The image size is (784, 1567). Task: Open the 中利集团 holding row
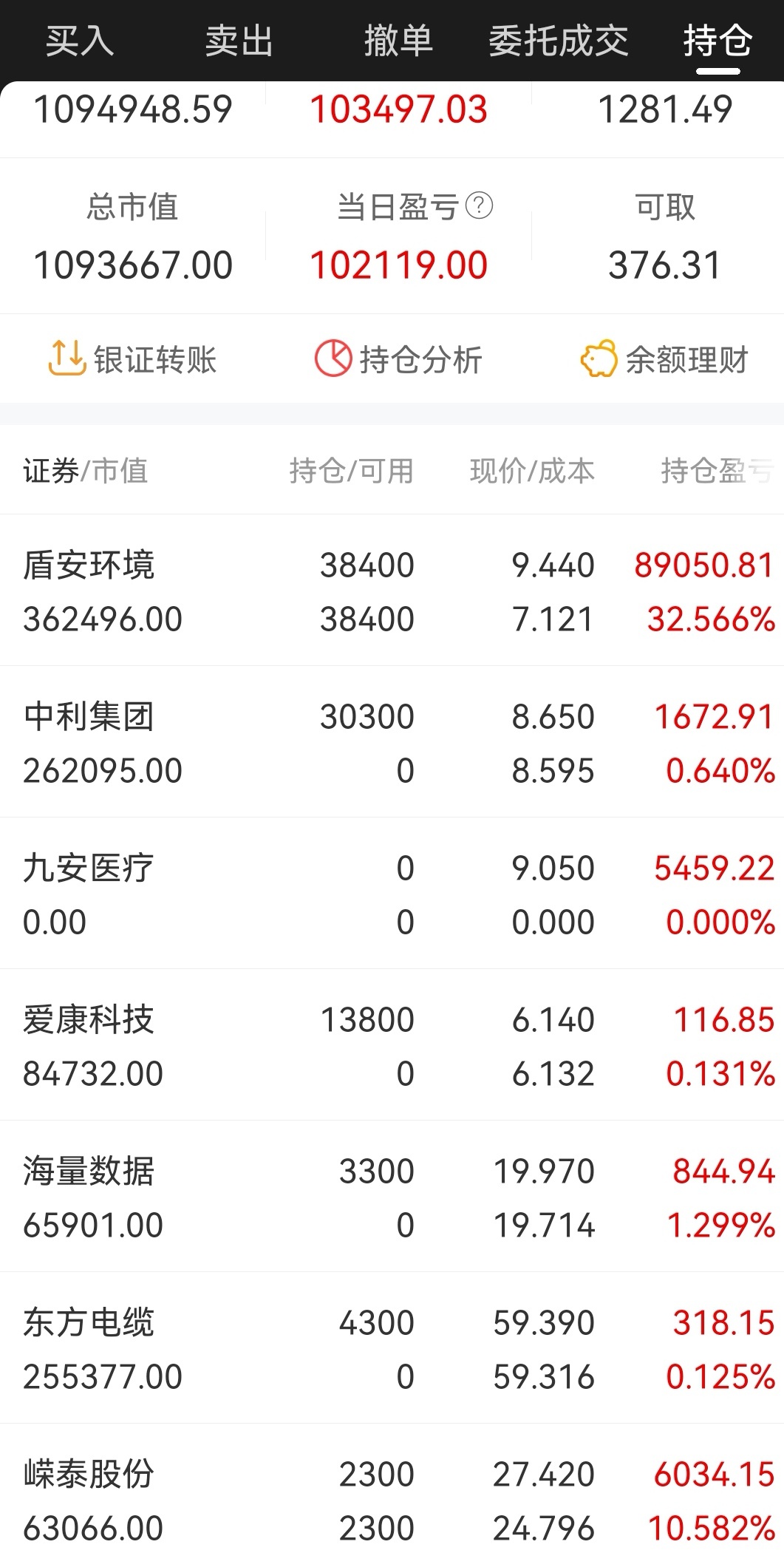click(x=392, y=742)
